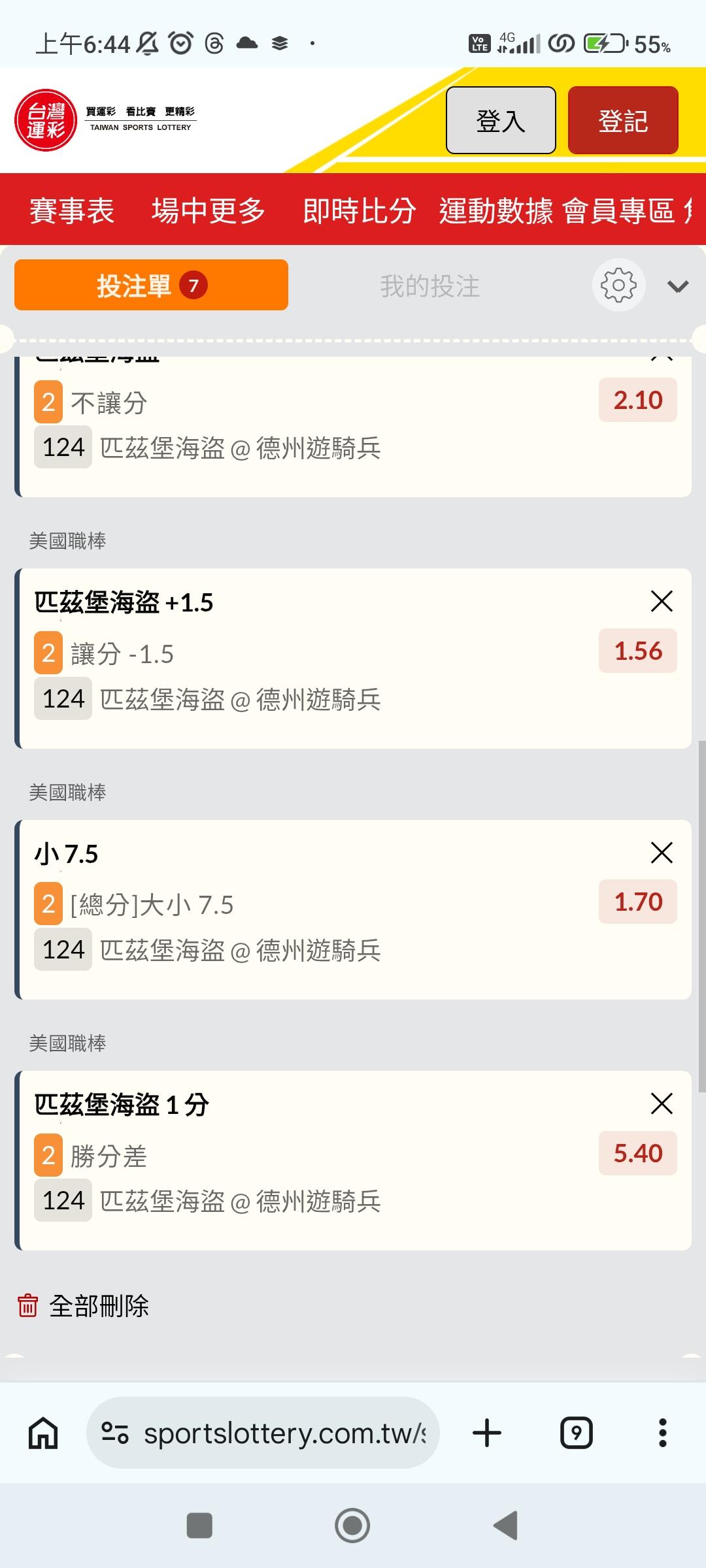Open the browser tab switcher
Screen dimensions: 706x1568
click(x=577, y=1433)
